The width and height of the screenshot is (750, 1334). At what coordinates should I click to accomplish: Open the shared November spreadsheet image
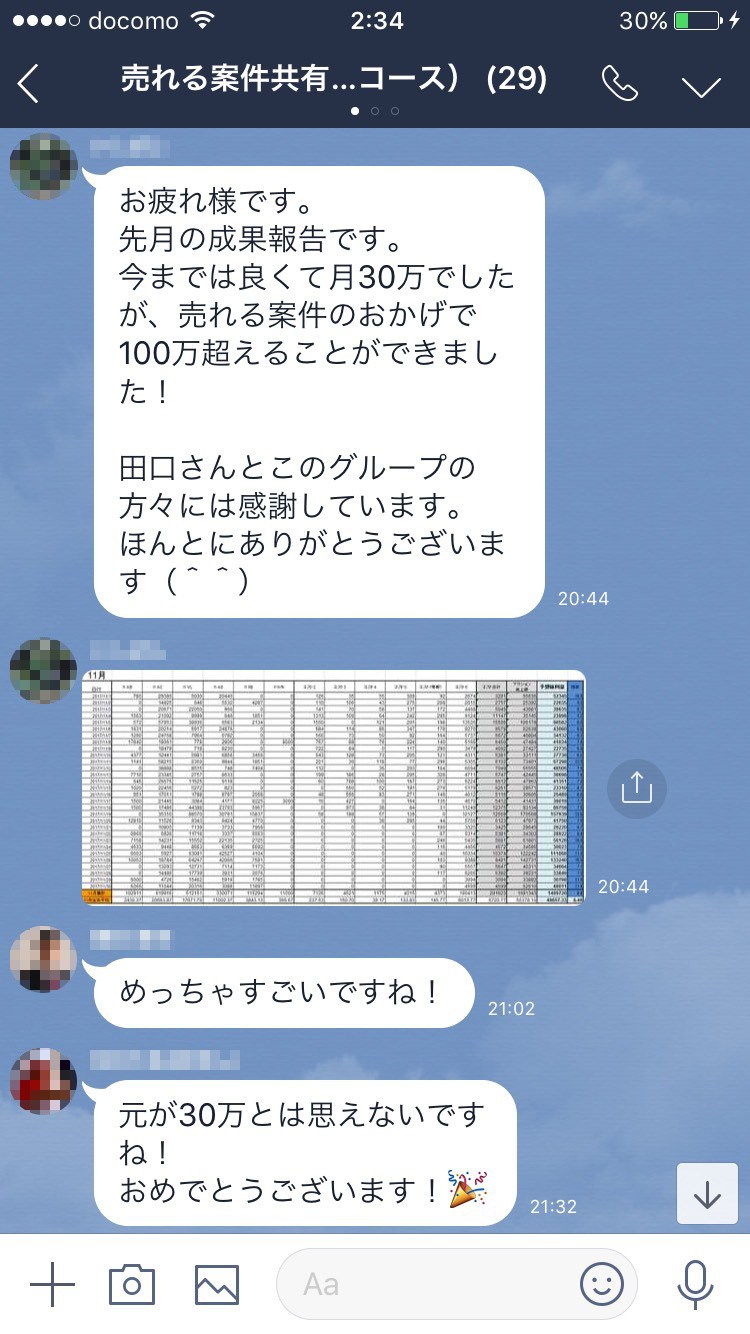[x=333, y=788]
